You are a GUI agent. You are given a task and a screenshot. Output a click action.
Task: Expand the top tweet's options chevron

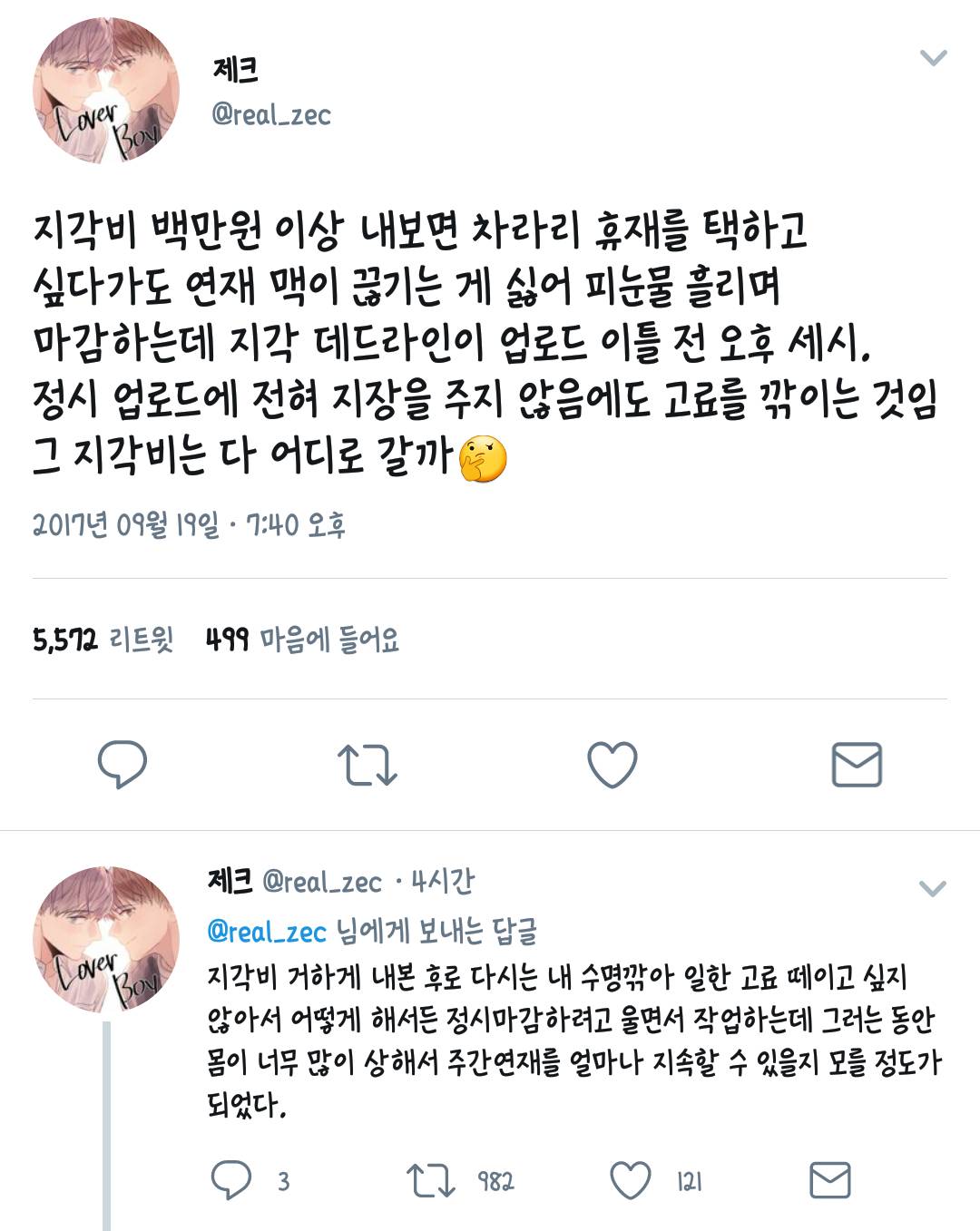pos(934,56)
